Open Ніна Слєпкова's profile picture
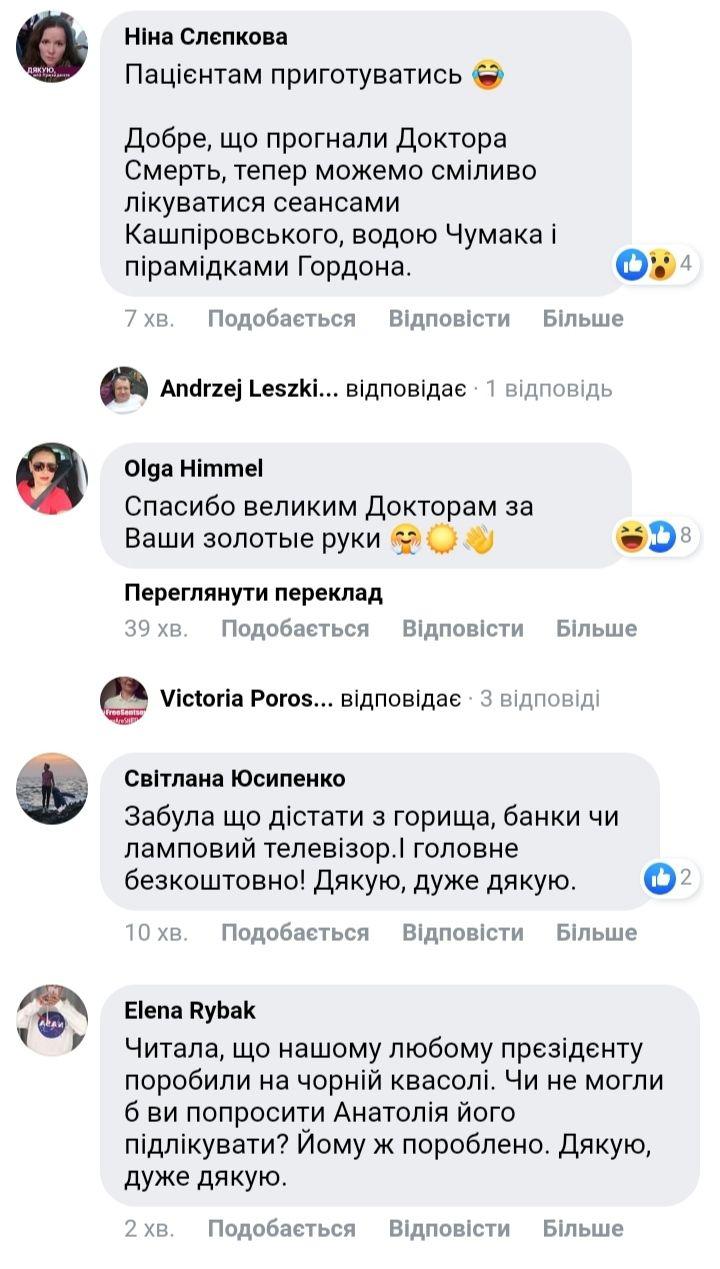 point(52,47)
